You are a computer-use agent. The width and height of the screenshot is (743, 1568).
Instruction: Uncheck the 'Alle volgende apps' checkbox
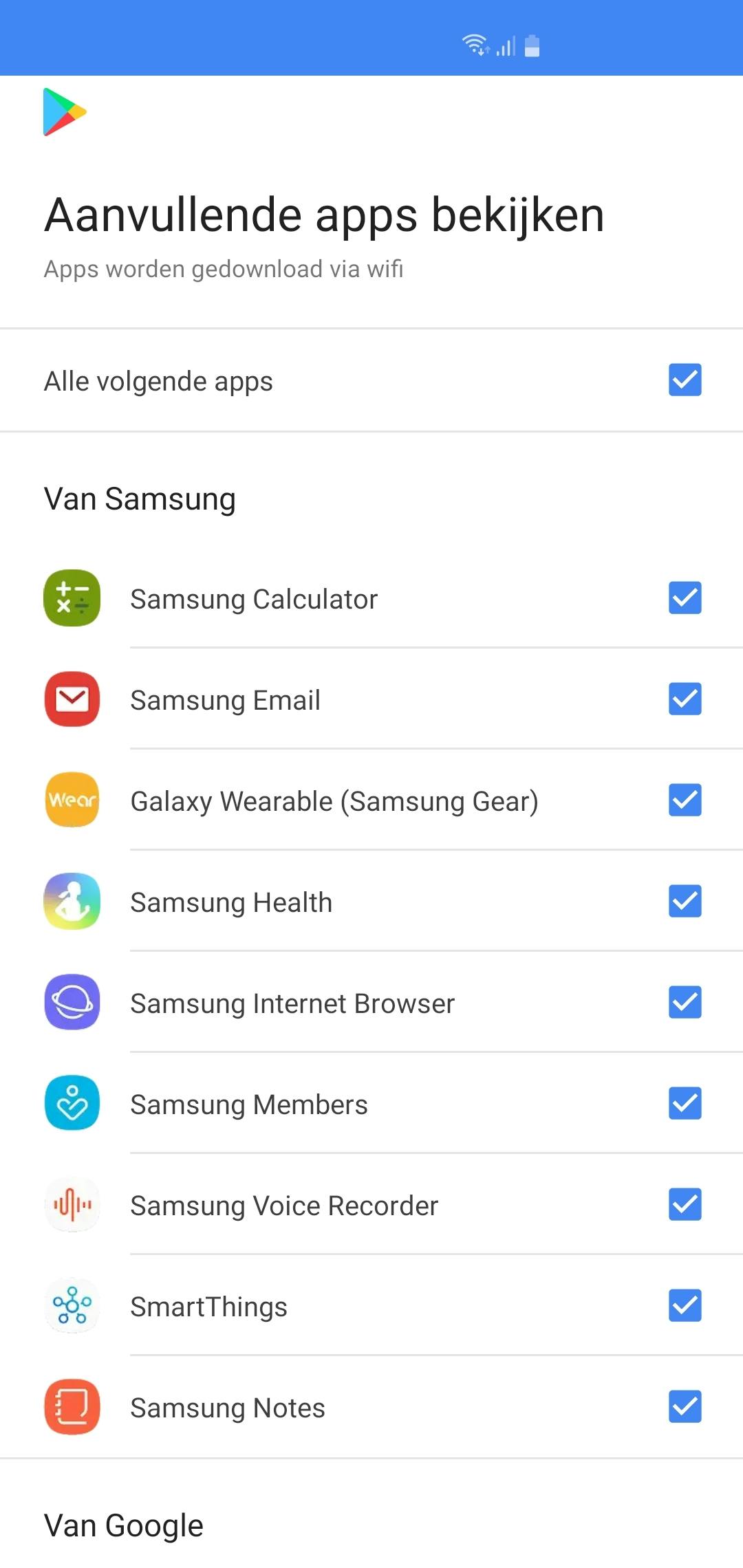[685, 380]
